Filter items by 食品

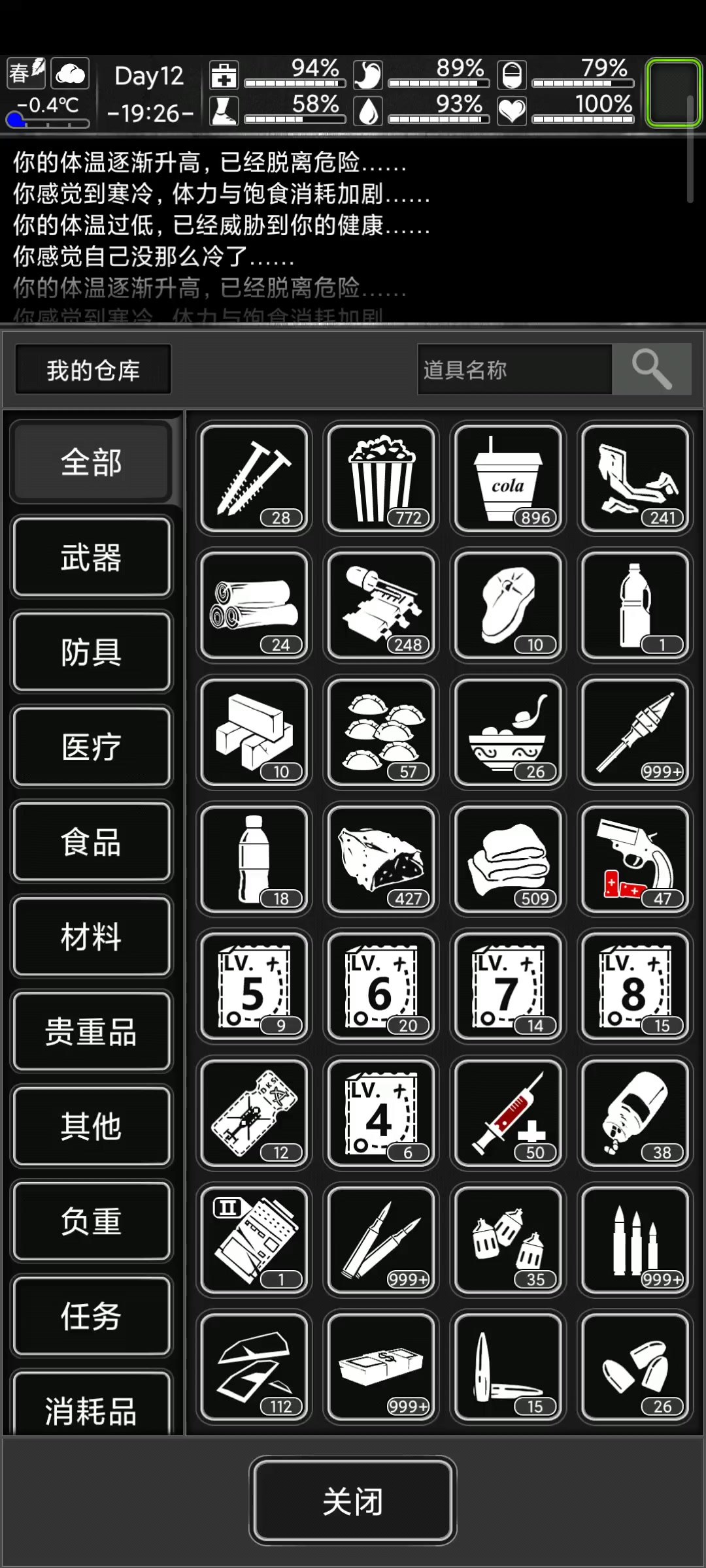[92, 841]
